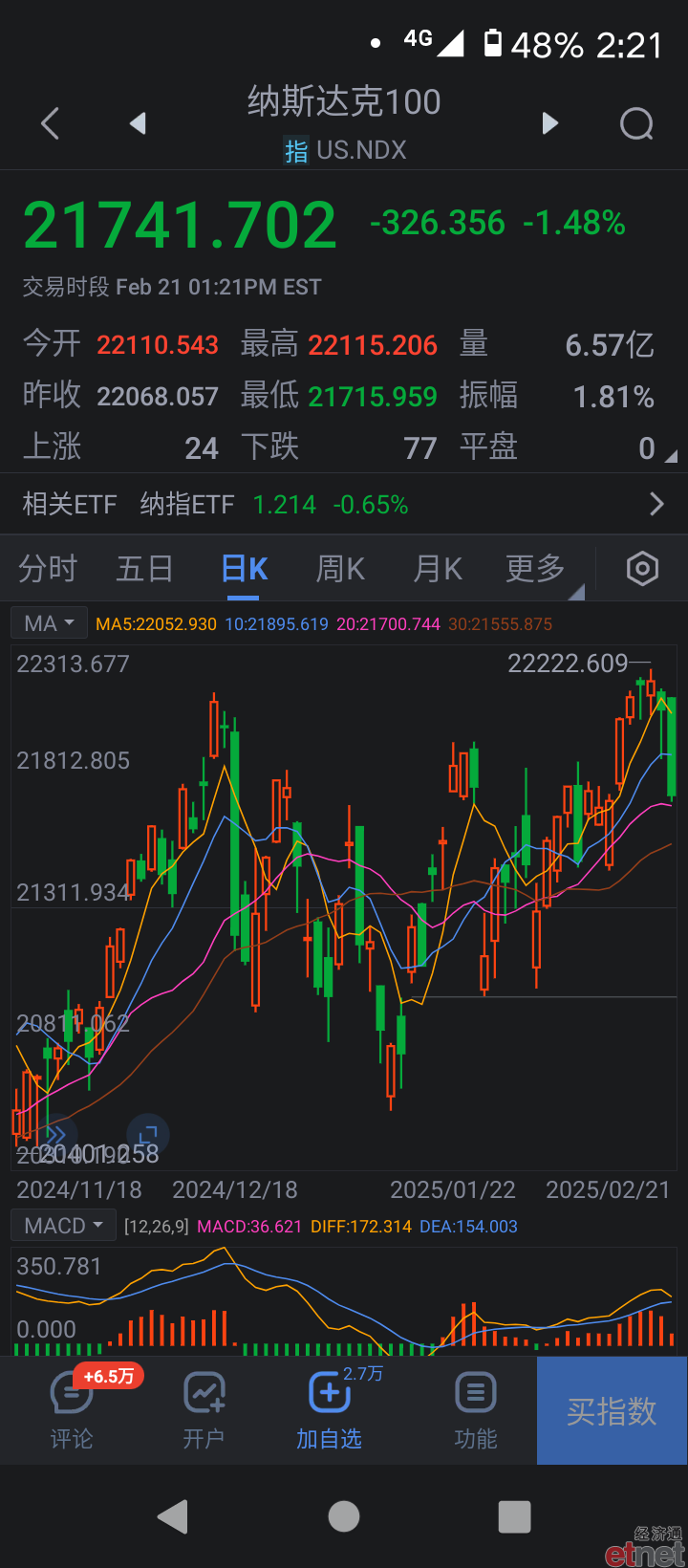Switch to the previous stock
Screen dimensions: 688x1568
138,123
